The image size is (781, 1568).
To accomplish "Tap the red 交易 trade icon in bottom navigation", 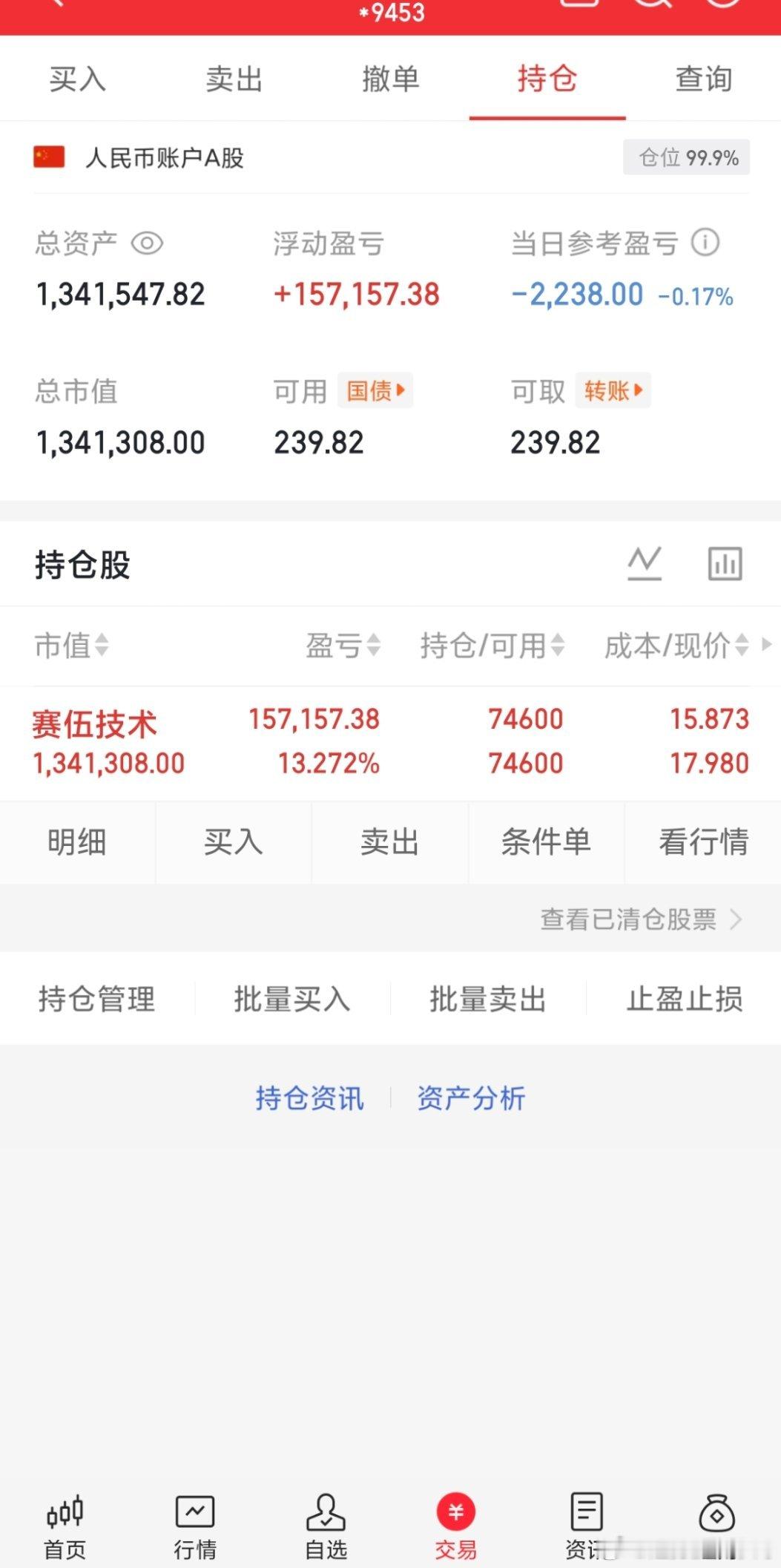I will [x=455, y=1514].
